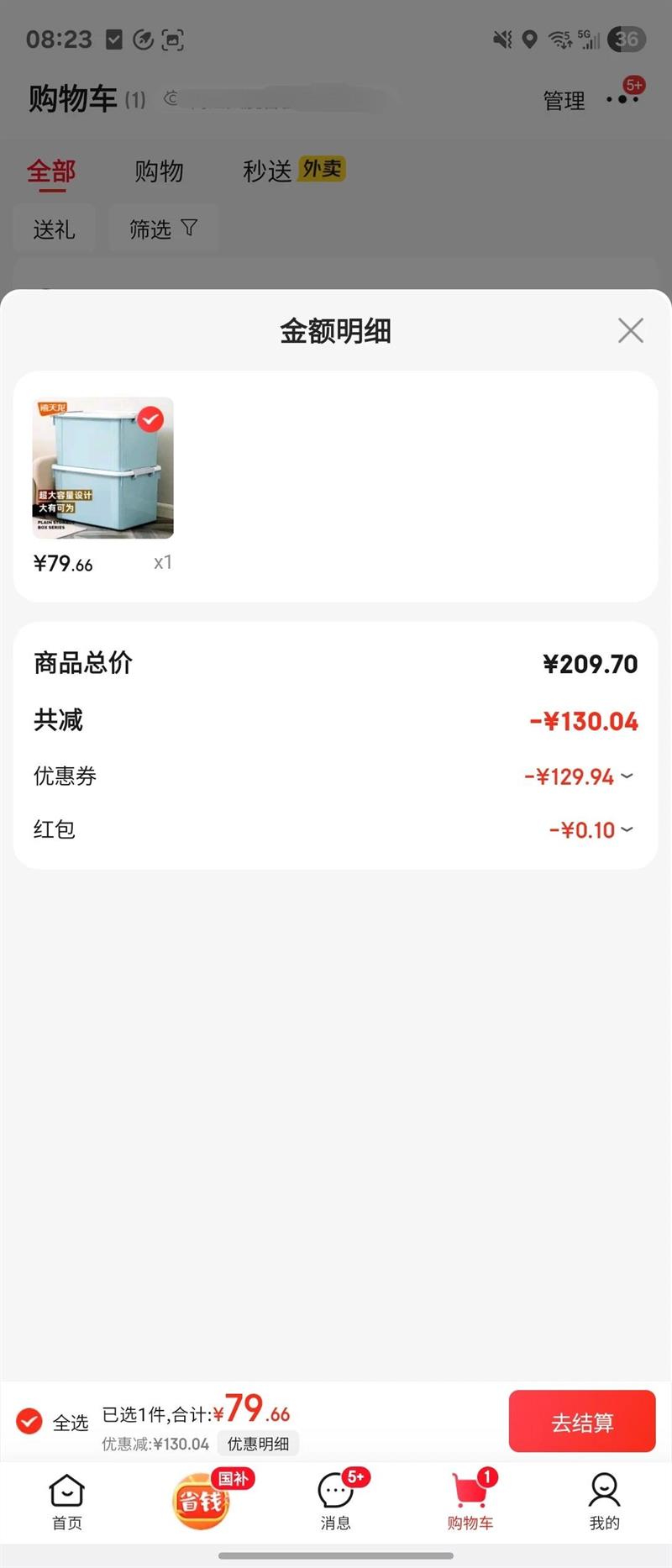The image size is (672, 1568).
Task: Toggle the 全选 checkbox
Action: 29,1421
